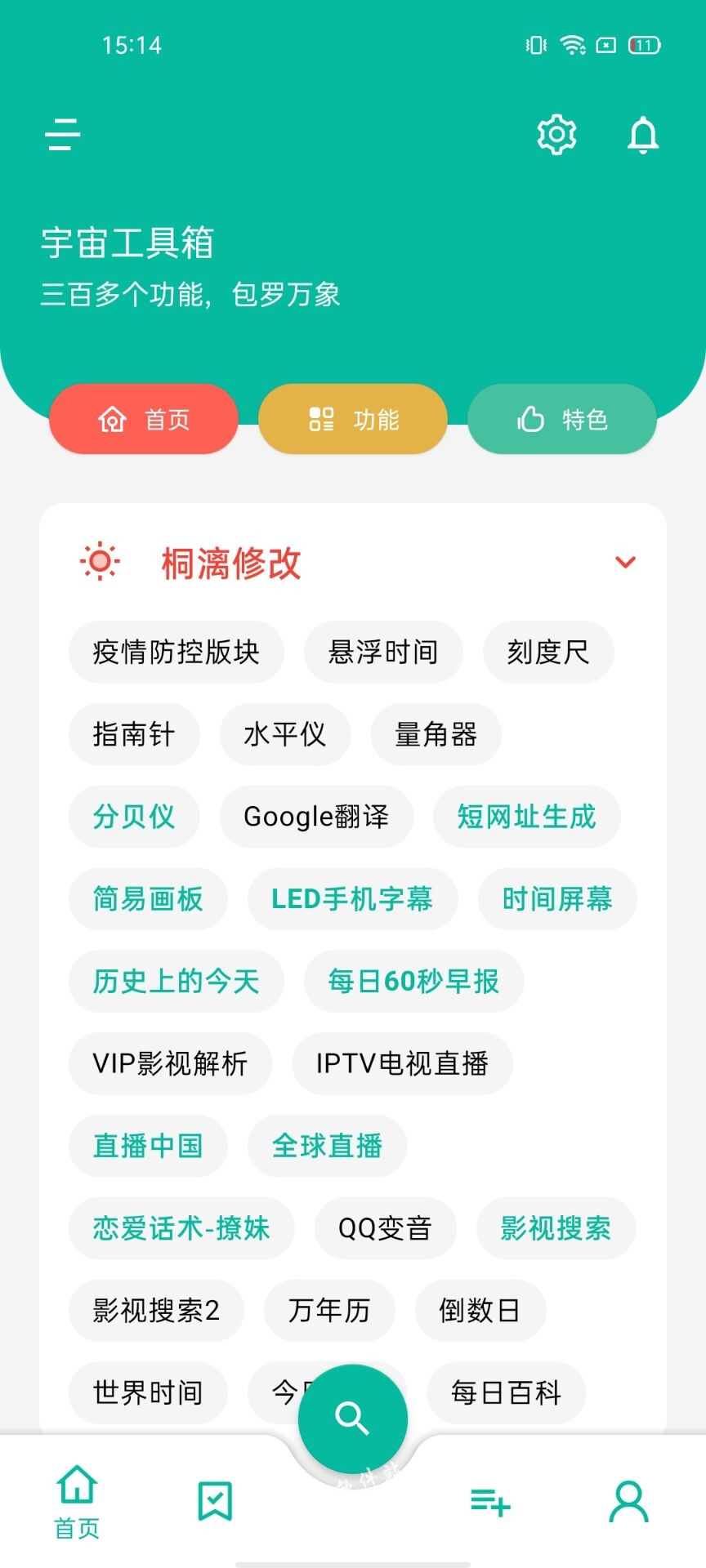The width and height of the screenshot is (706, 1568).
Task: Open the 万年历 calendar
Action: point(329,1311)
